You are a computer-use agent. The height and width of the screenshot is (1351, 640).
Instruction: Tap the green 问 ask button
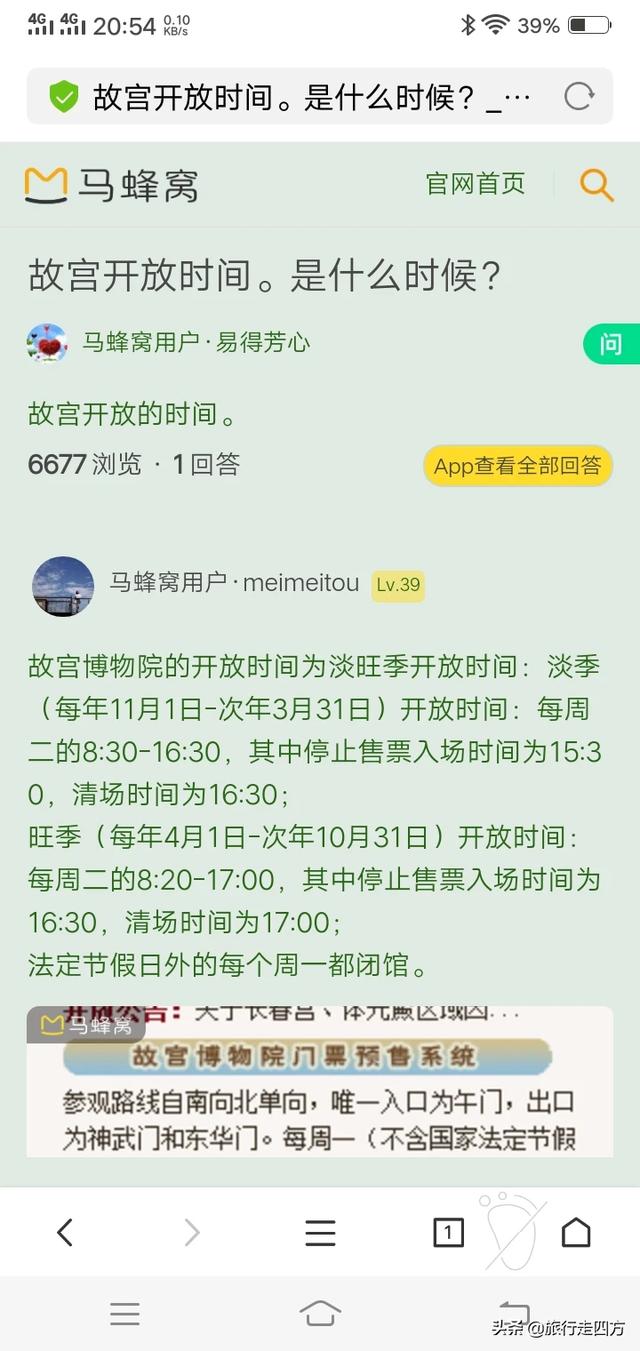click(611, 345)
